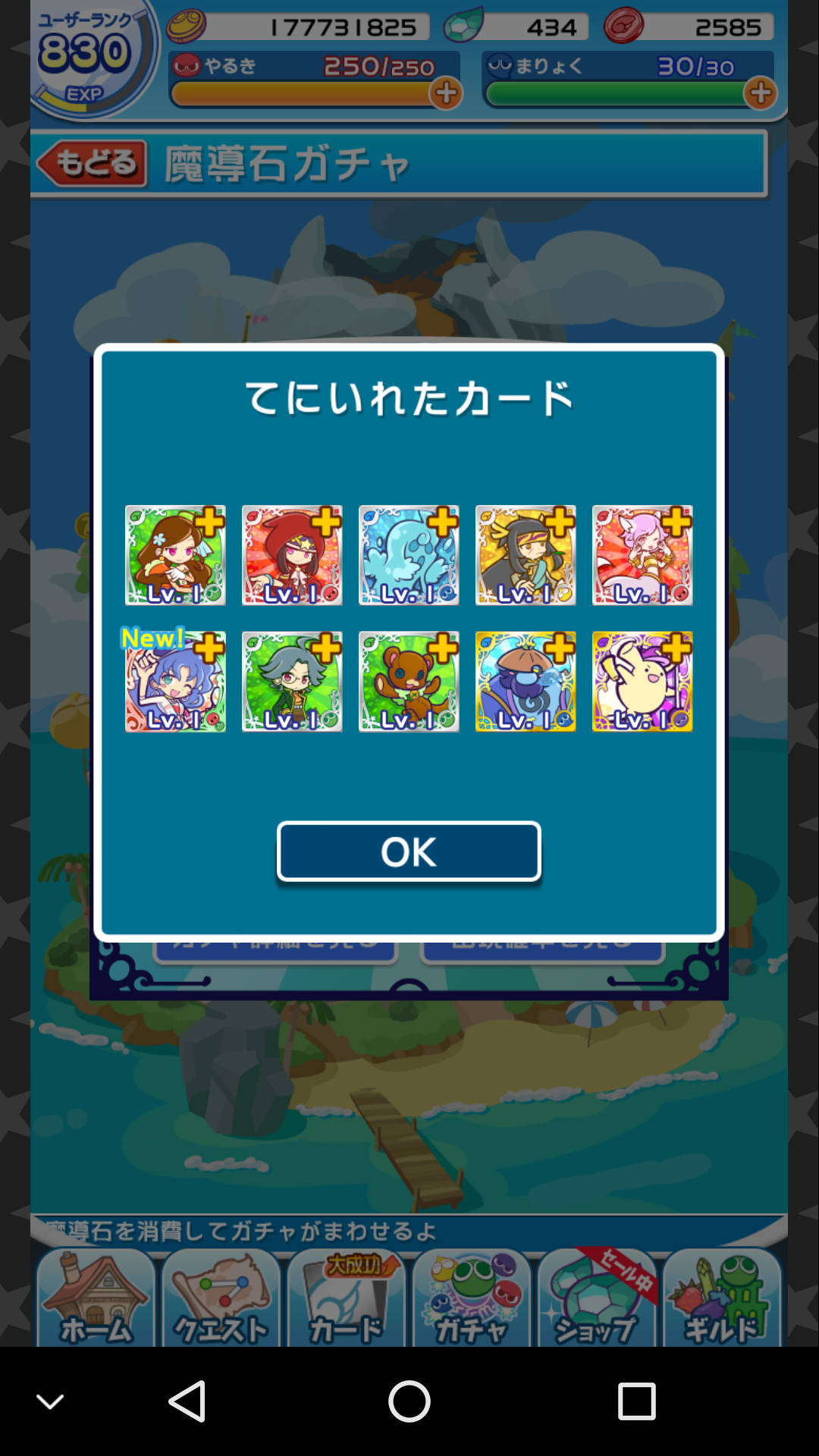View the red-hooded character card
This screenshot has width=819, height=1456.
(x=292, y=556)
